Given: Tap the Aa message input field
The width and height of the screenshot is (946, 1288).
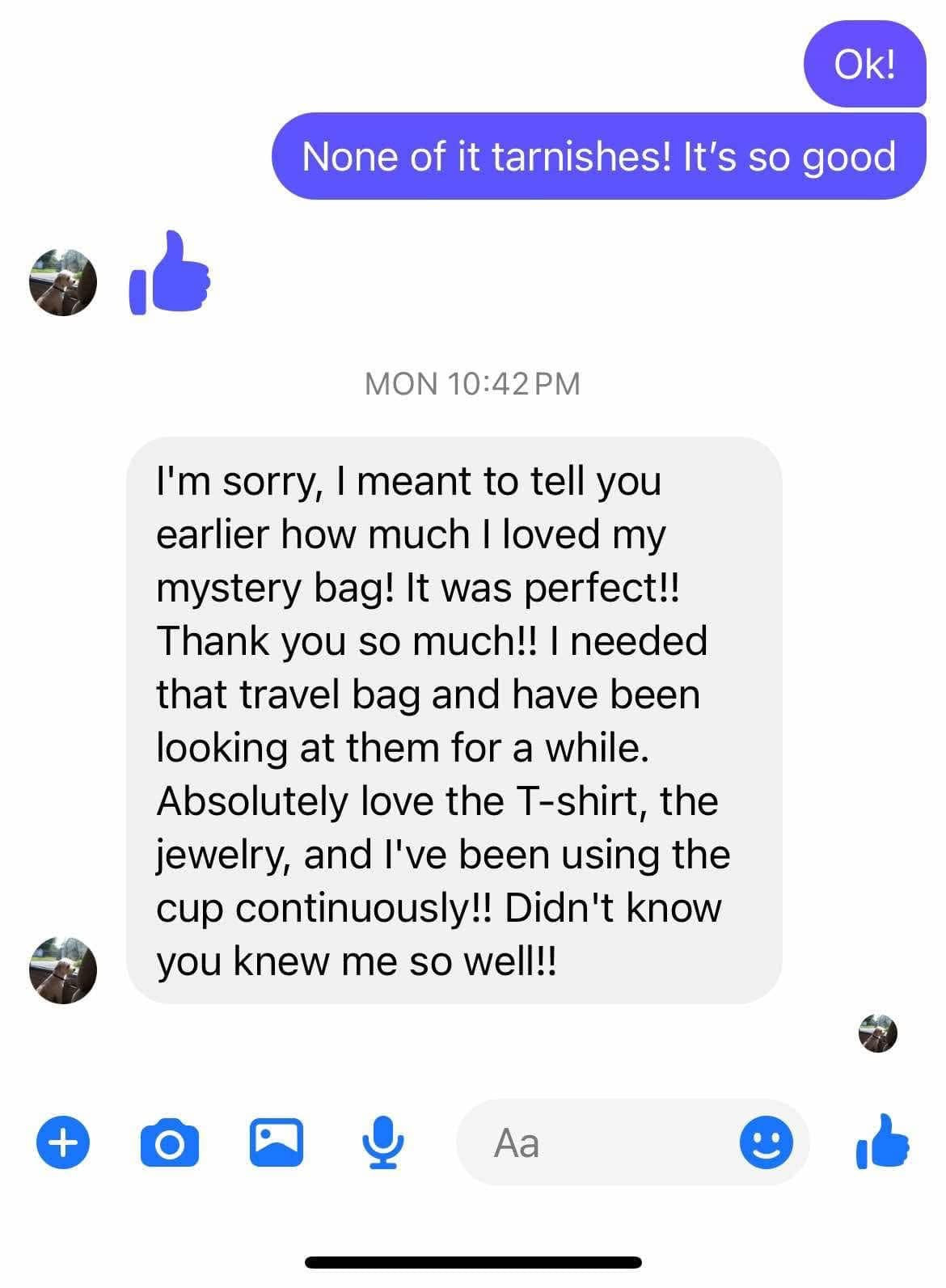Looking at the screenshot, I should tap(566, 1142).
